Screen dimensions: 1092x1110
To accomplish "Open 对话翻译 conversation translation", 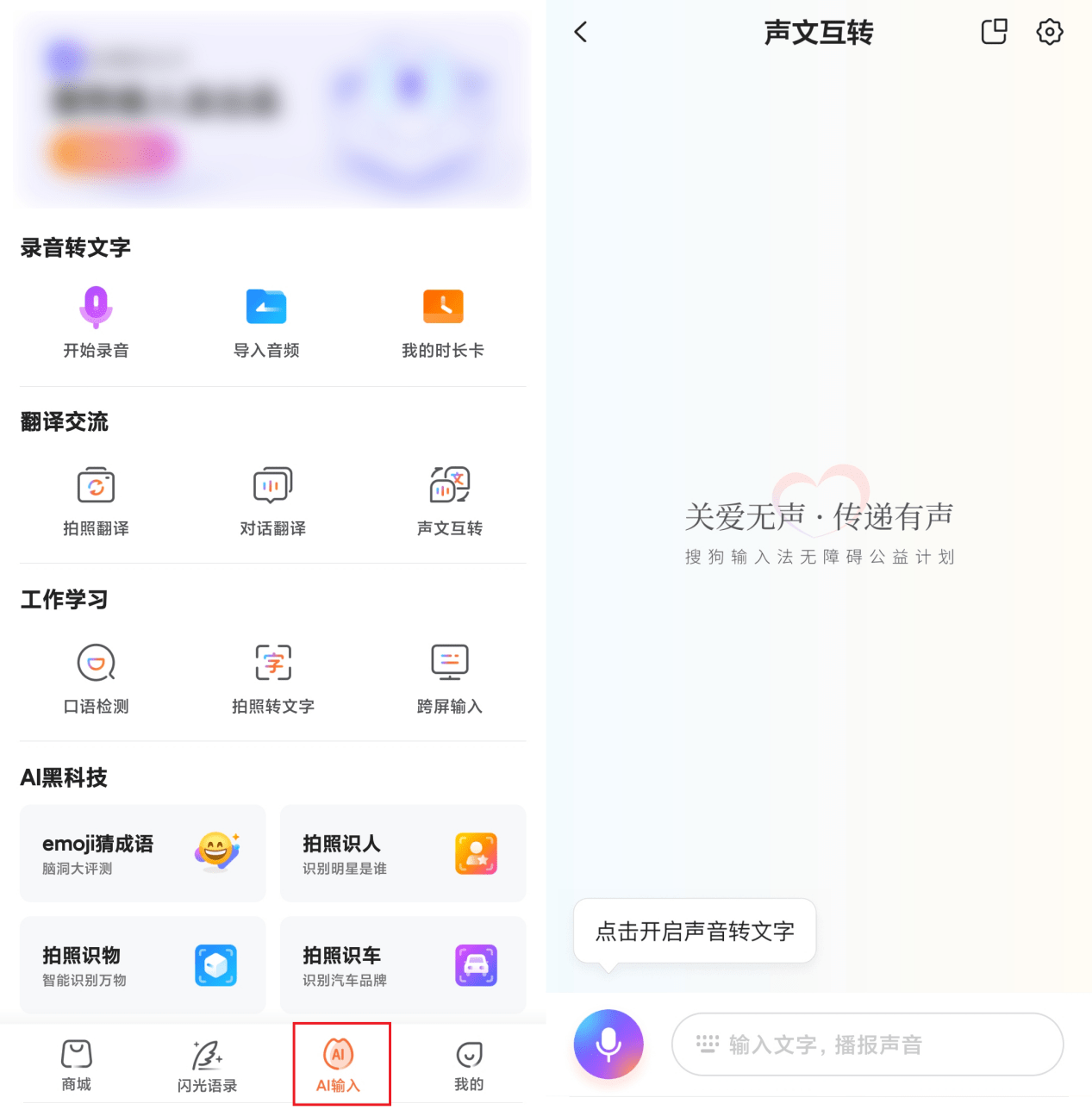I will point(272,500).
